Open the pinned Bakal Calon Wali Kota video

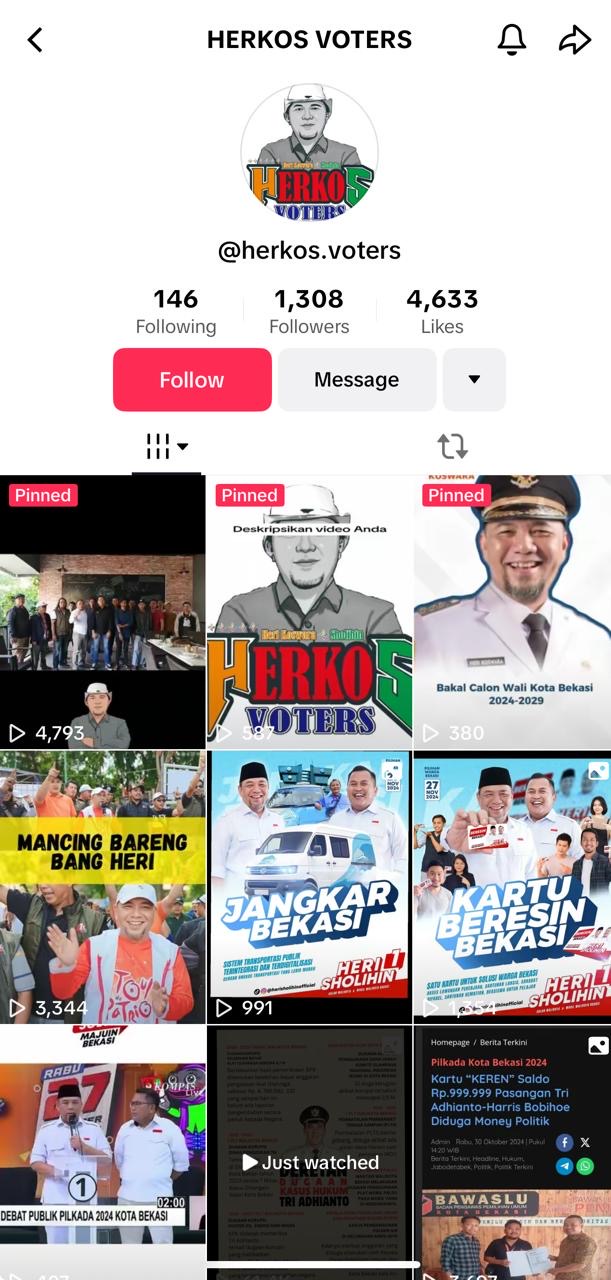(x=512, y=612)
